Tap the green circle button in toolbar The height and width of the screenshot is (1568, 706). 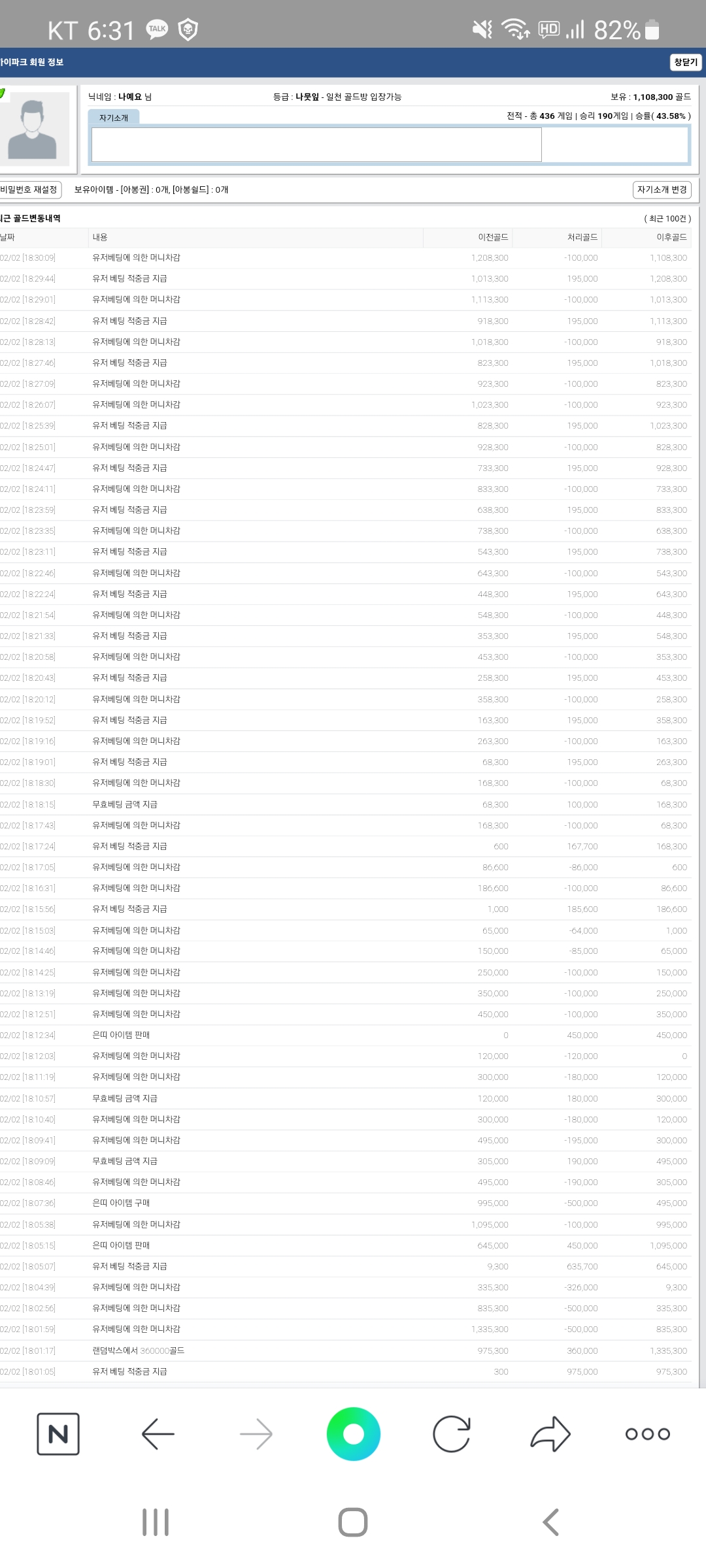tap(353, 1434)
